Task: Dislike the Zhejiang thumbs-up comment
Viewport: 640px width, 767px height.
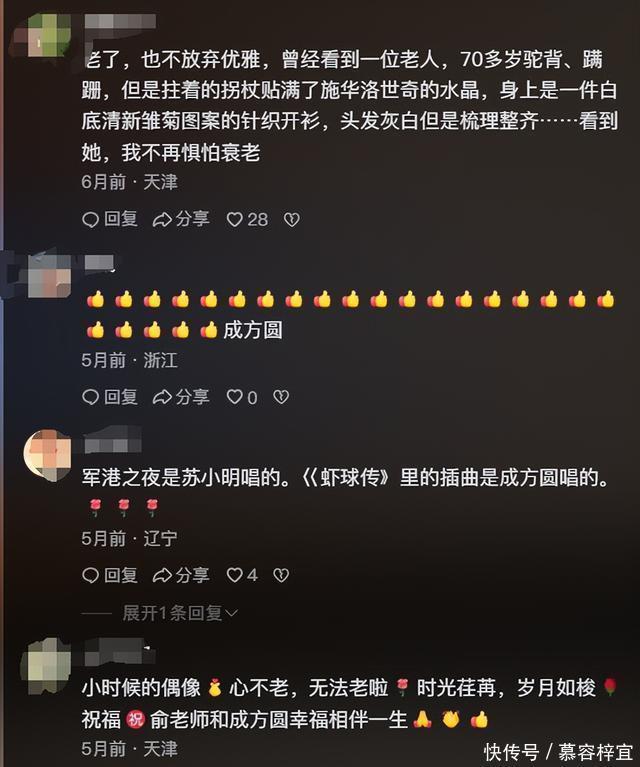Action: pos(281,397)
